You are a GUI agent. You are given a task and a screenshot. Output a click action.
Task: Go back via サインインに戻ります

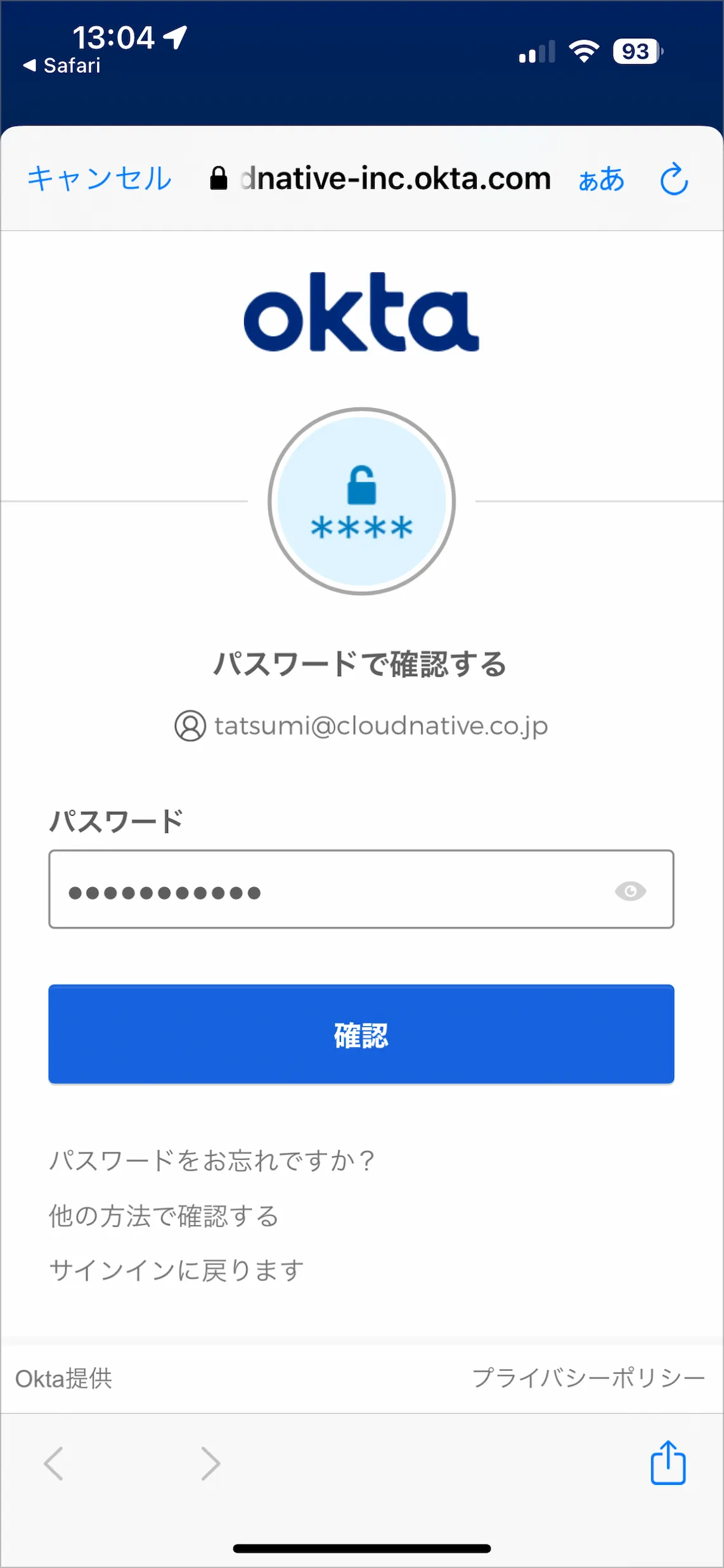[176, 1270]
